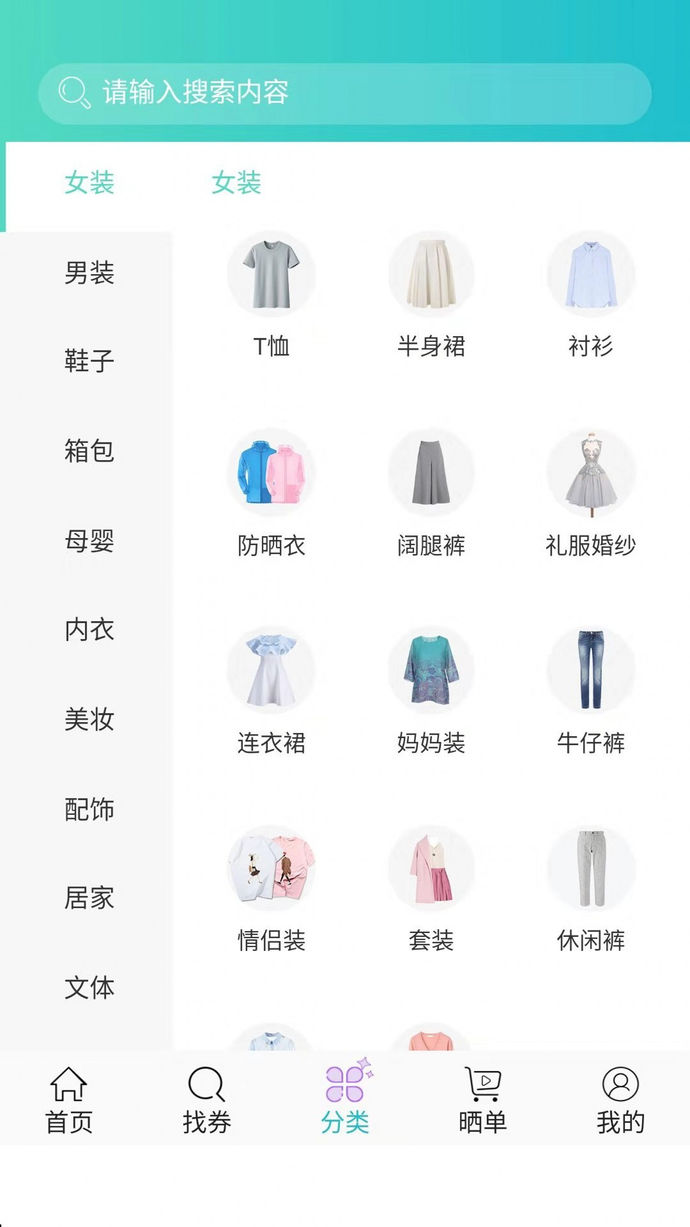Image resolution: width=690 pixels, height=1227 pixels.
Task: Select the 居家 category
Action: click(x=89, y=898)
